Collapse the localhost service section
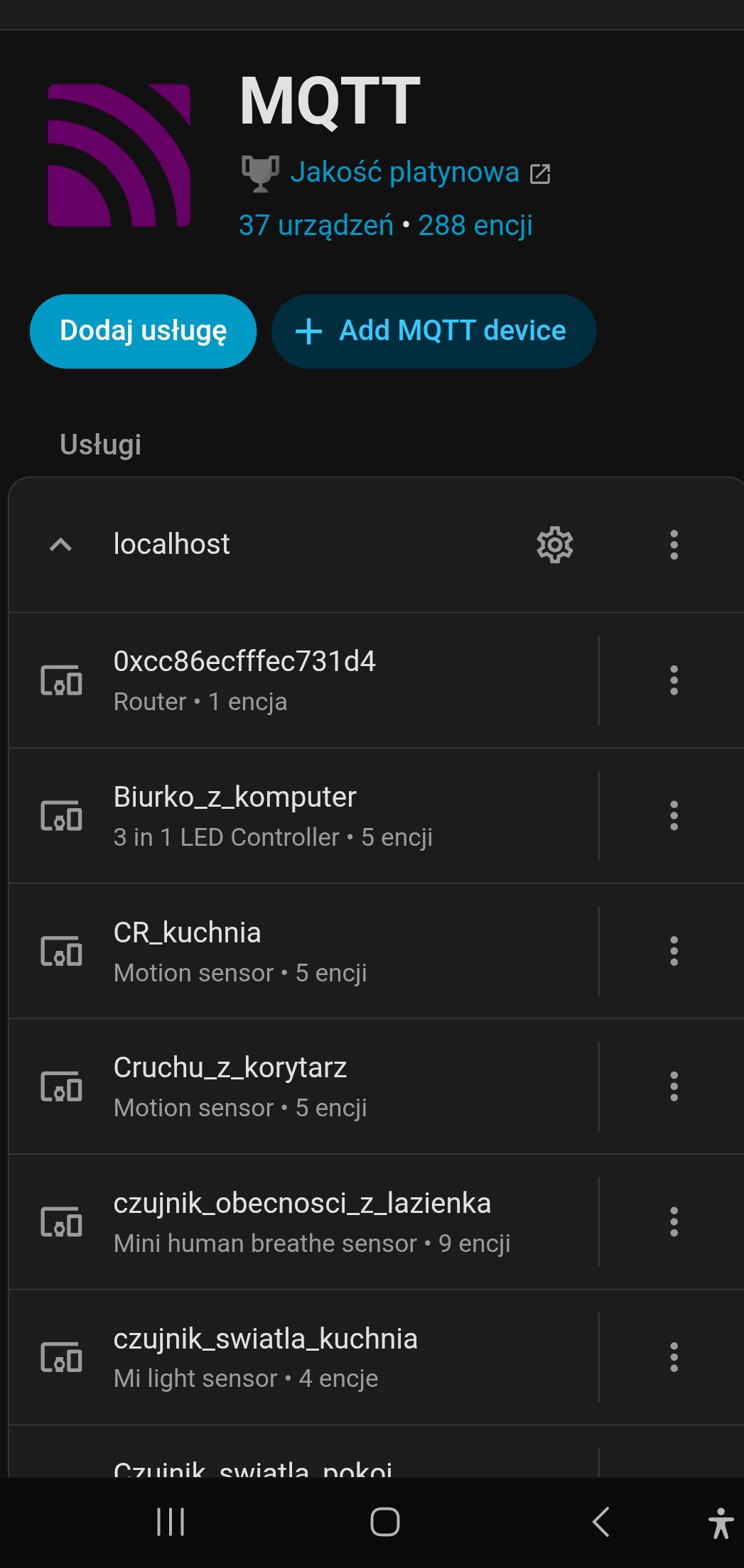This screenshot has width=744, height=1568. (61, 545)
